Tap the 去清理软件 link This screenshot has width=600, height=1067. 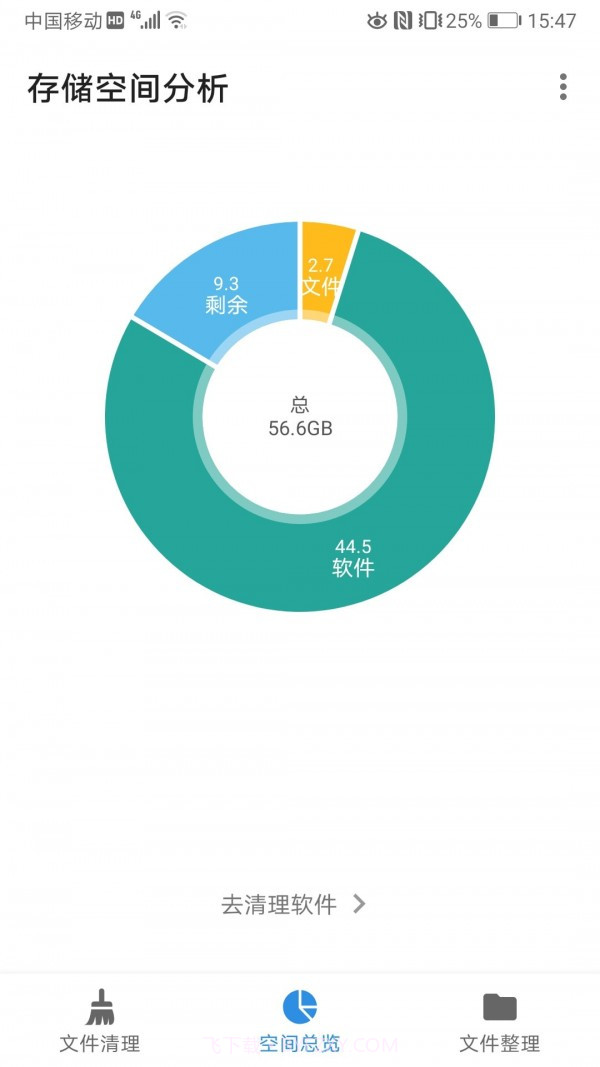pos(293,905)
